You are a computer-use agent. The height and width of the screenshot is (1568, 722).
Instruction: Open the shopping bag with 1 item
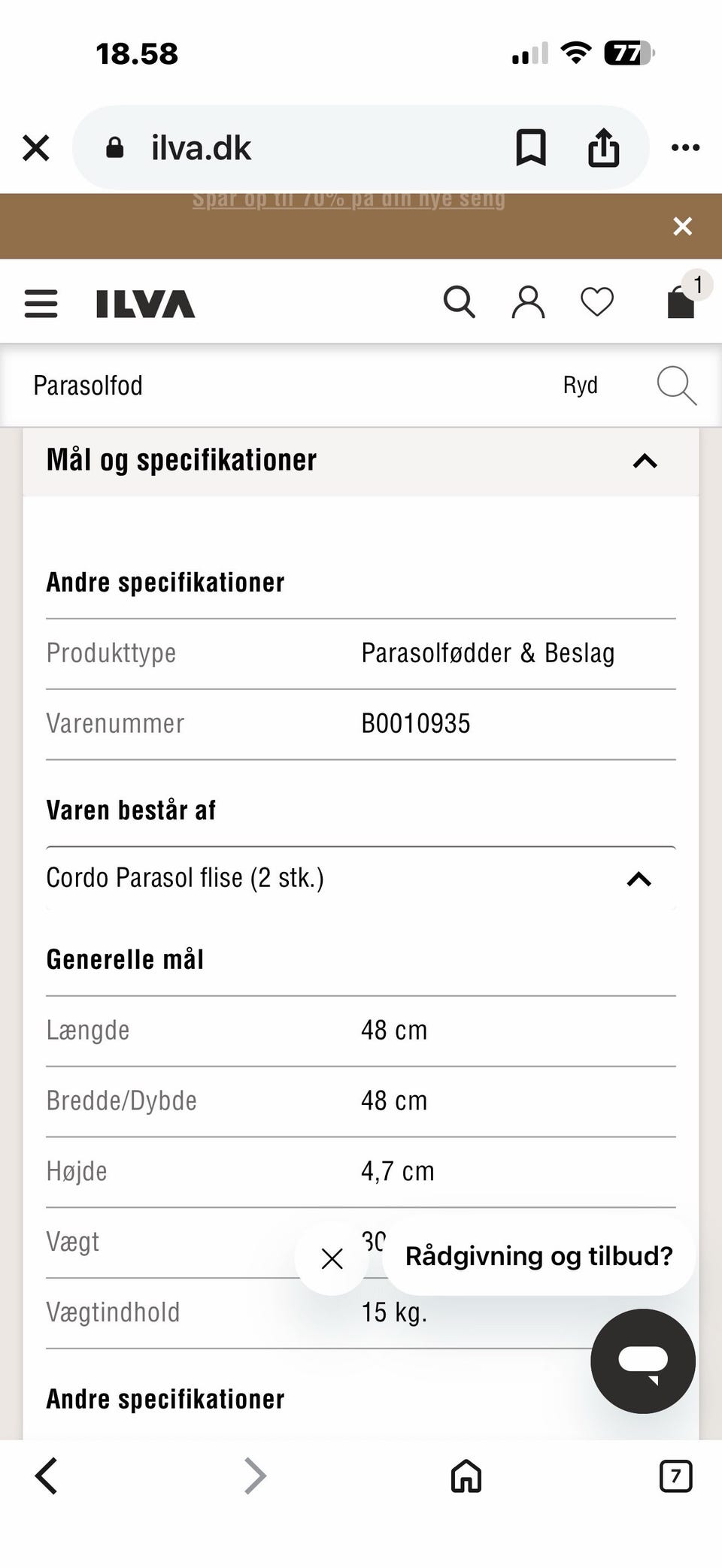point(679,303)
